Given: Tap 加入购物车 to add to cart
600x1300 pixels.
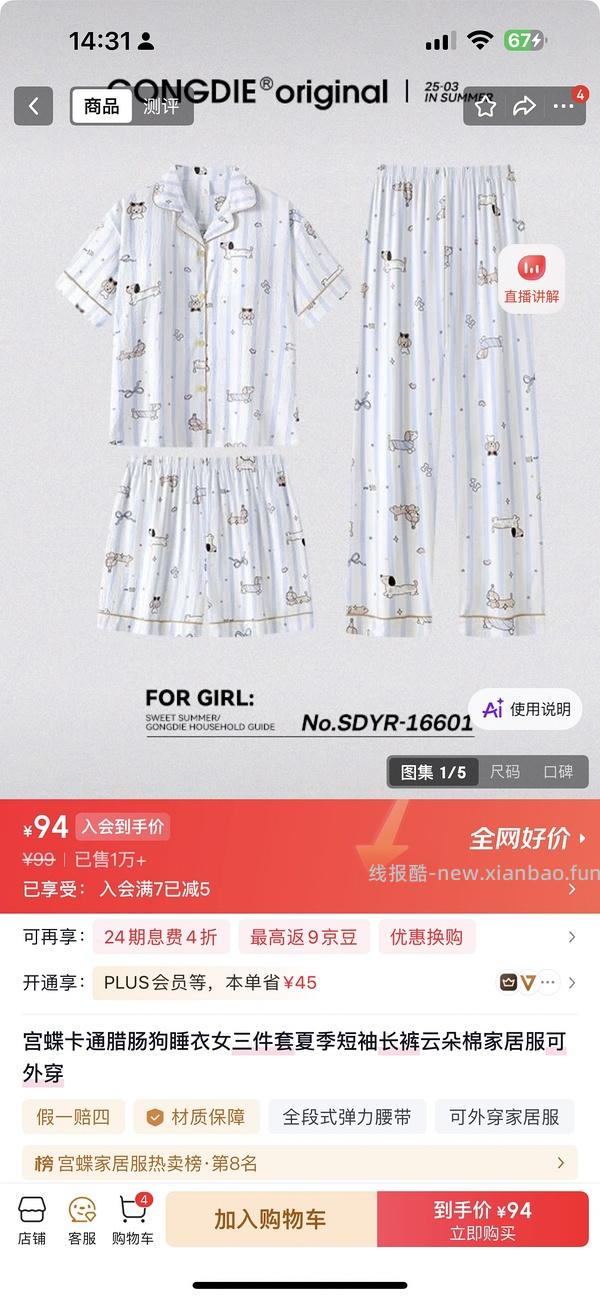Looking at the screenshot, I should click(270, 1220).
